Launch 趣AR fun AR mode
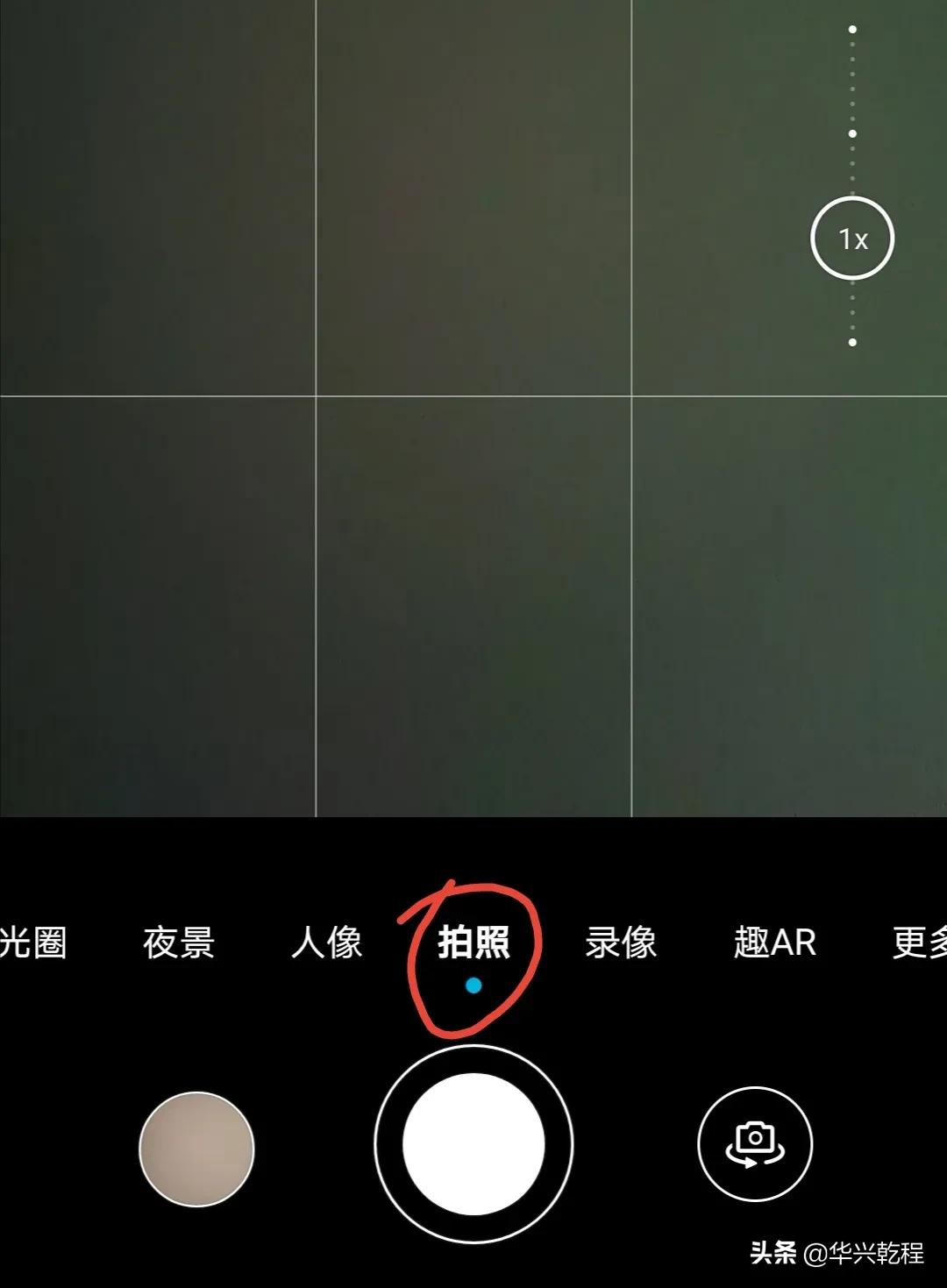Image resolution: width=947 pixels, height=1288 pixels. click(775, 943)
